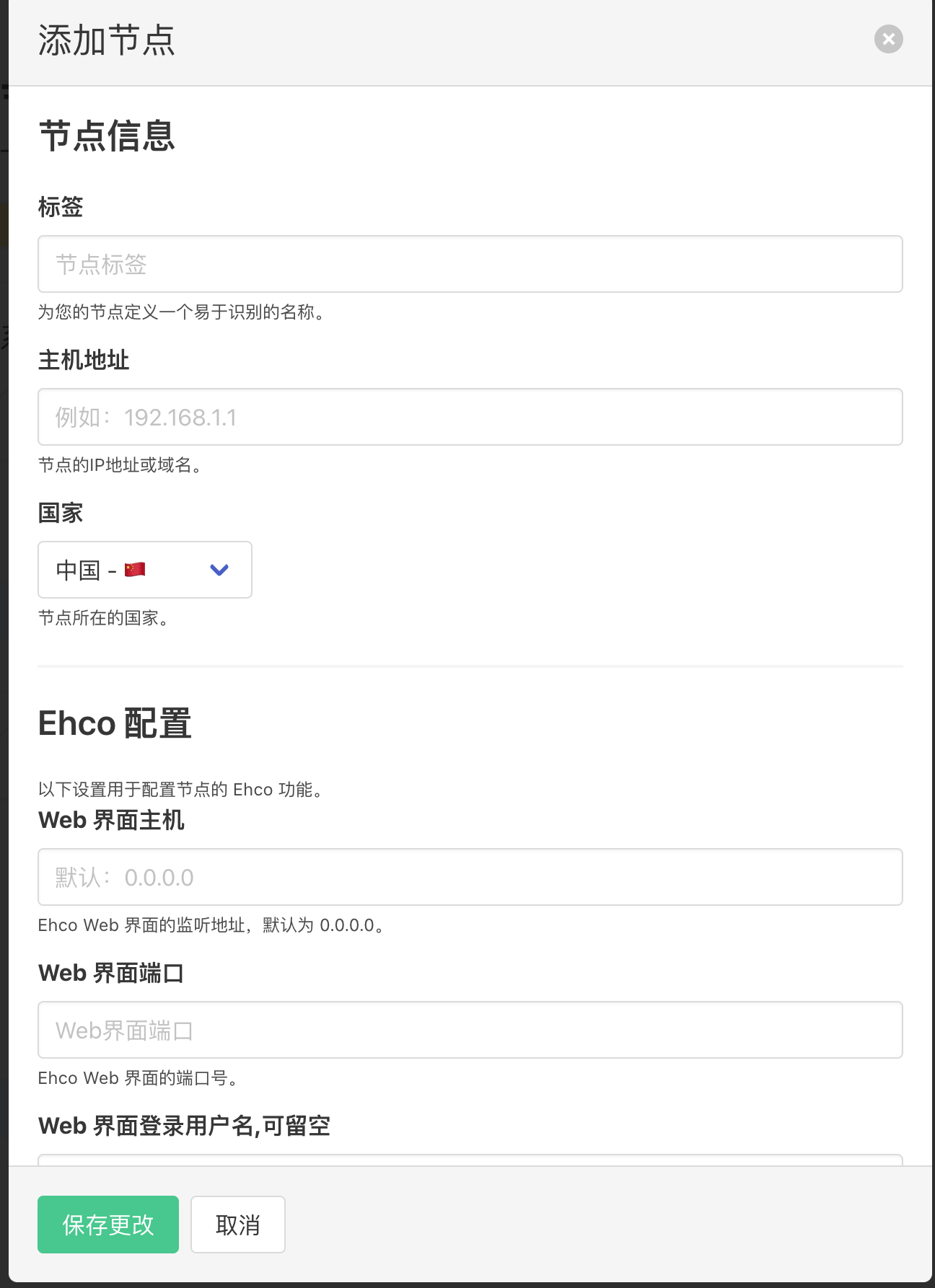This screenshot has width=935, height=1288.
Task: Focus the 主机地址 field
Action: [470, 417]
